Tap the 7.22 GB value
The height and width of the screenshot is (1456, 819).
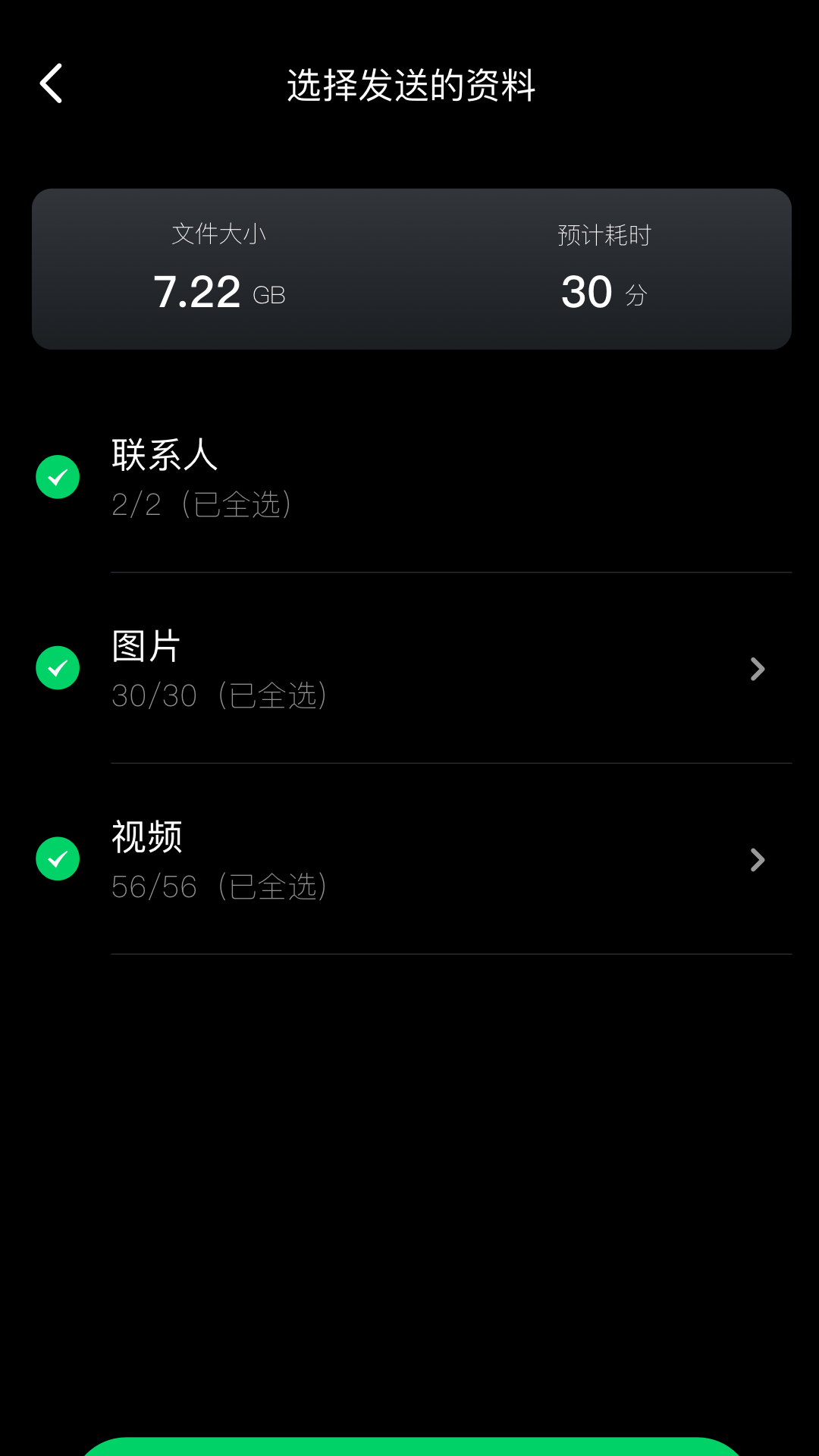(x=218, y=292)
